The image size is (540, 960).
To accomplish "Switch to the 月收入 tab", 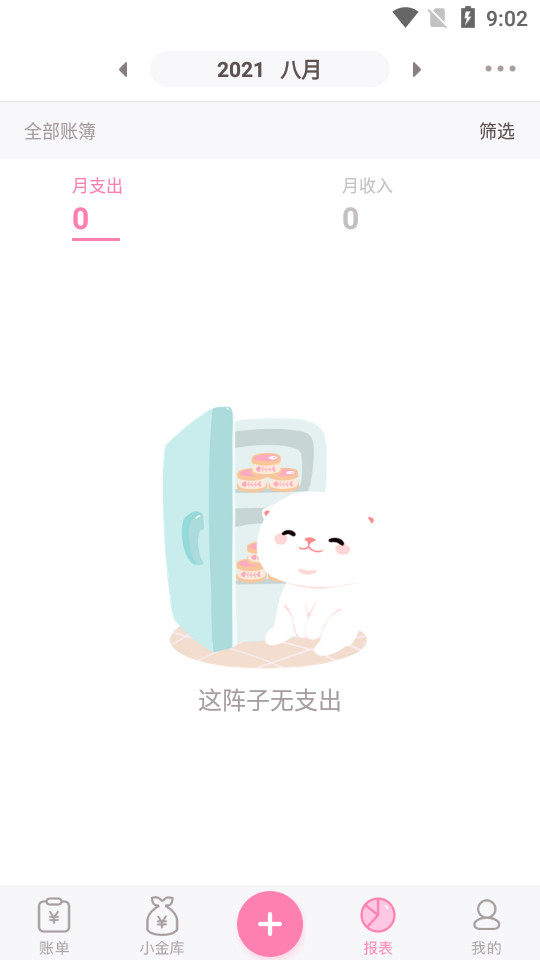I will pyautogui.click(x=367, y=204).
